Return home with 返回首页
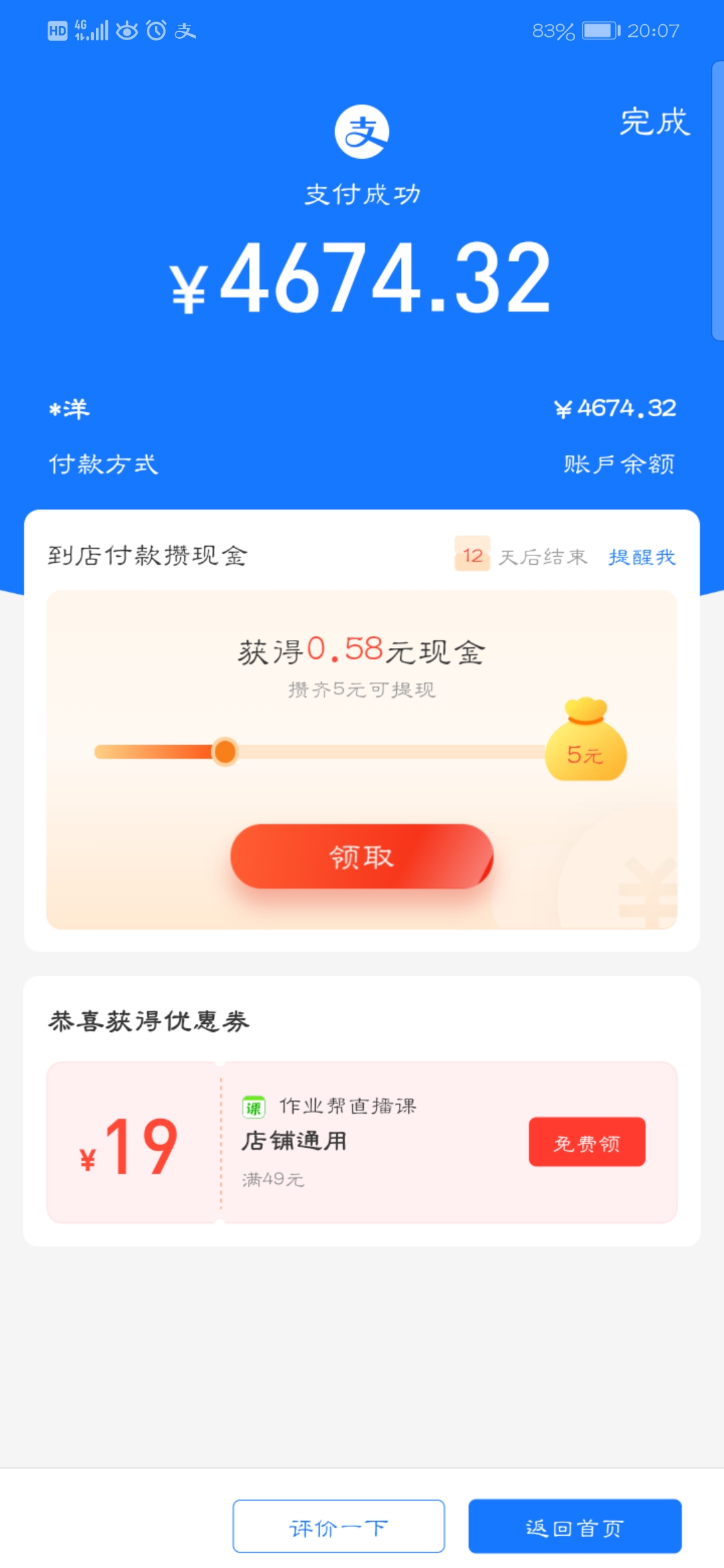This screenshot has height=1568, width=724. click(575, 1526)
